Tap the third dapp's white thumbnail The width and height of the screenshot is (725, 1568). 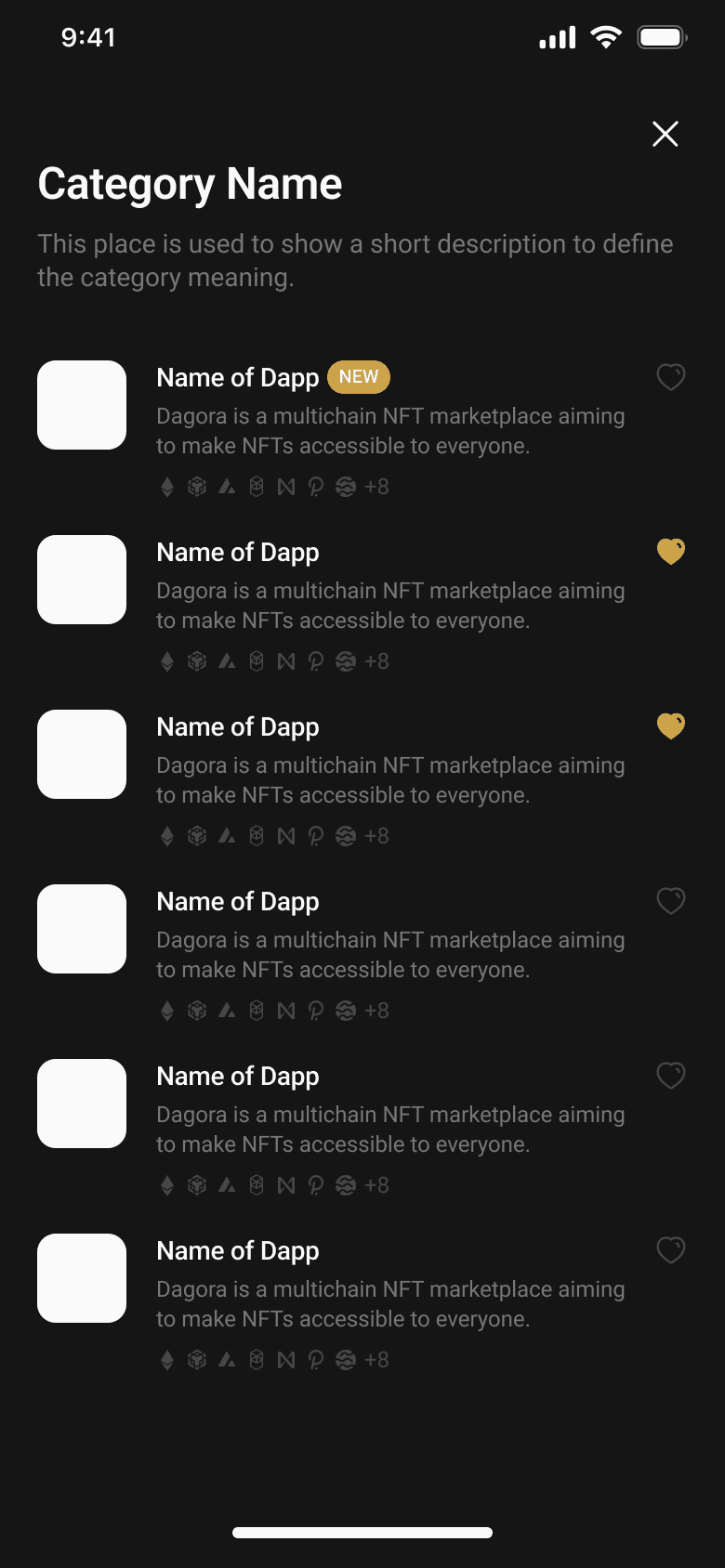click(x=81, y=753)
